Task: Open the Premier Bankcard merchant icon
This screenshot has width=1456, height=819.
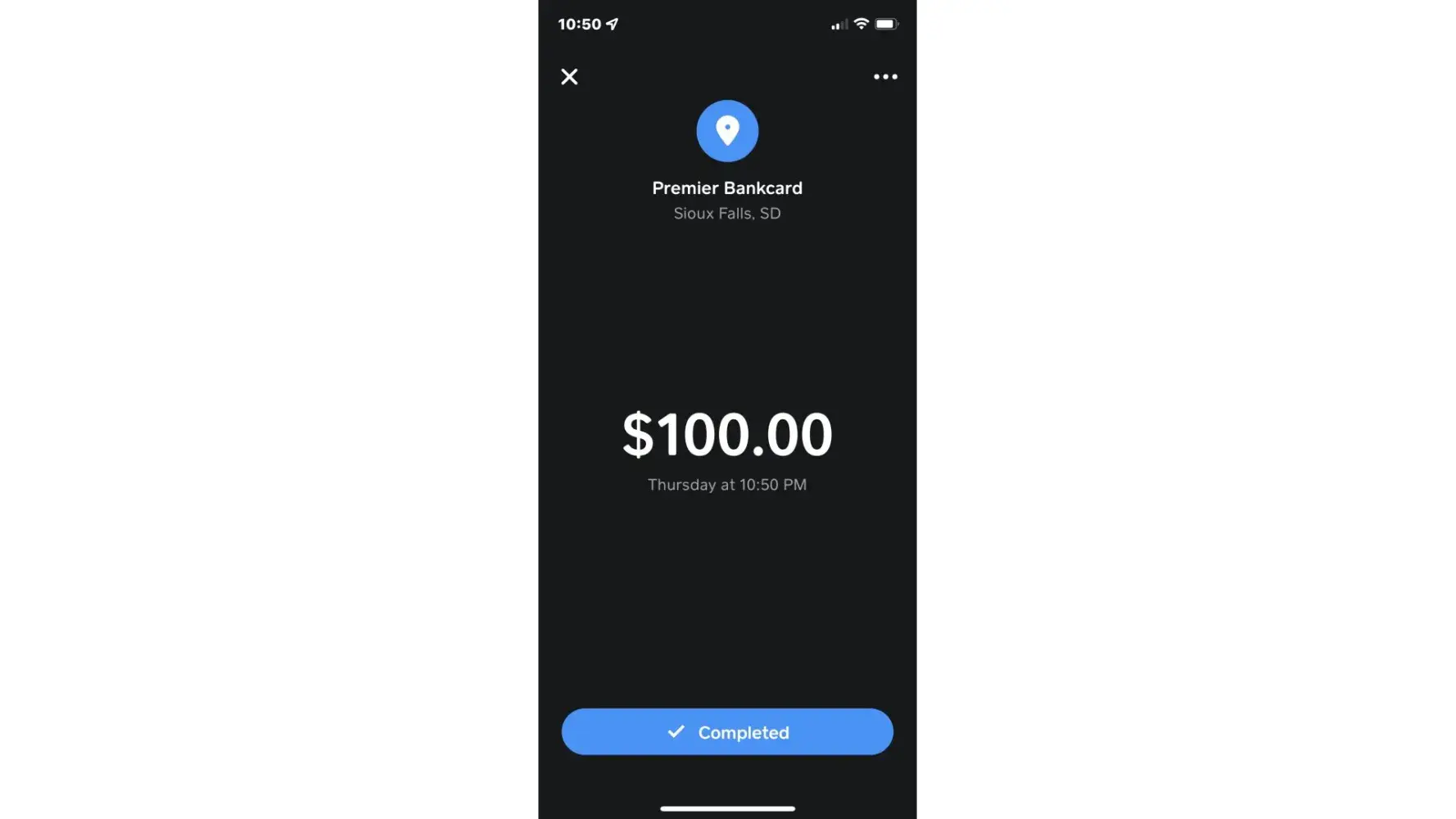Action: [727, 131]
